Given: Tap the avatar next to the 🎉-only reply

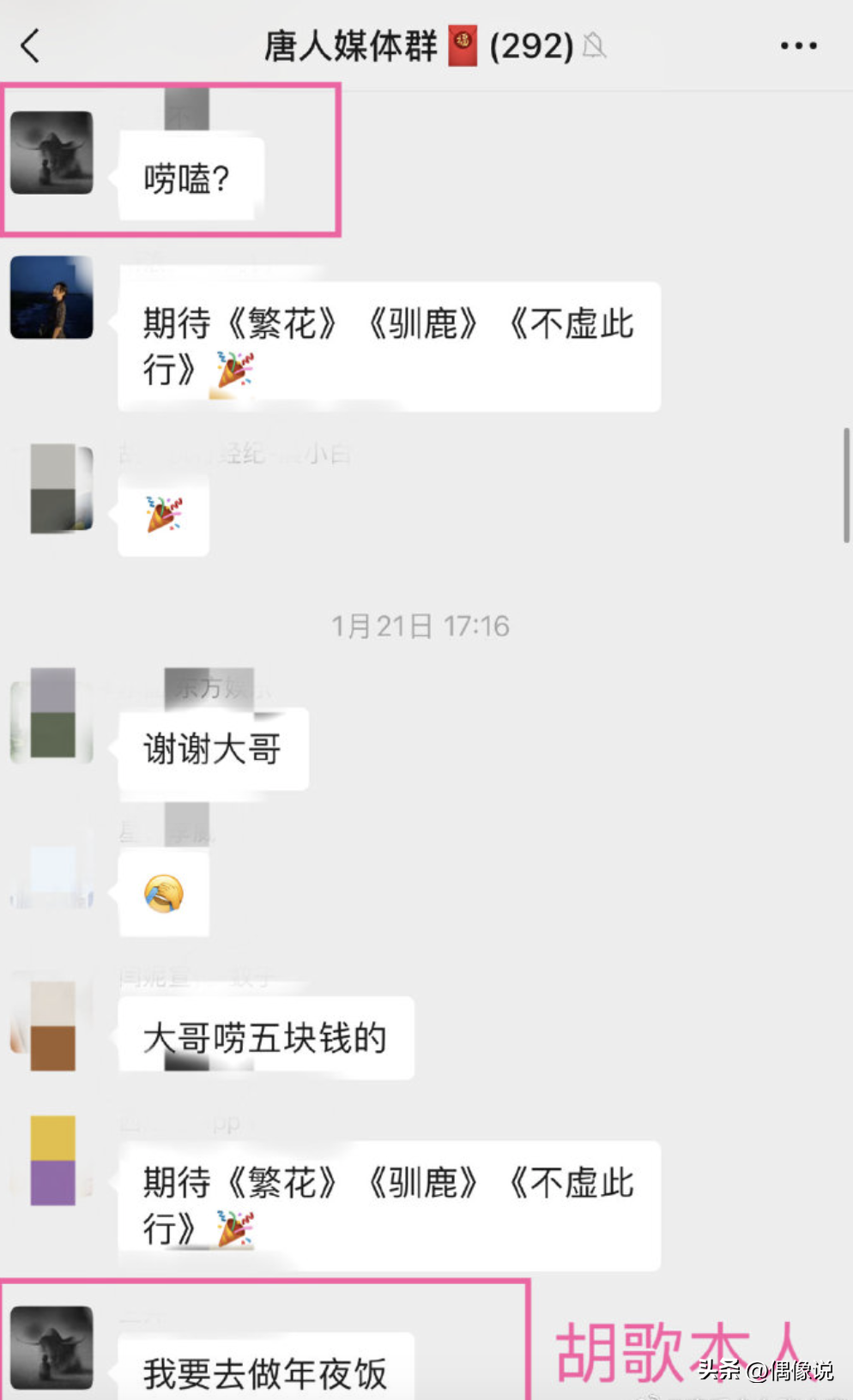Looking at the screenshot, I should pyautogui.click(x=58, y=489).
